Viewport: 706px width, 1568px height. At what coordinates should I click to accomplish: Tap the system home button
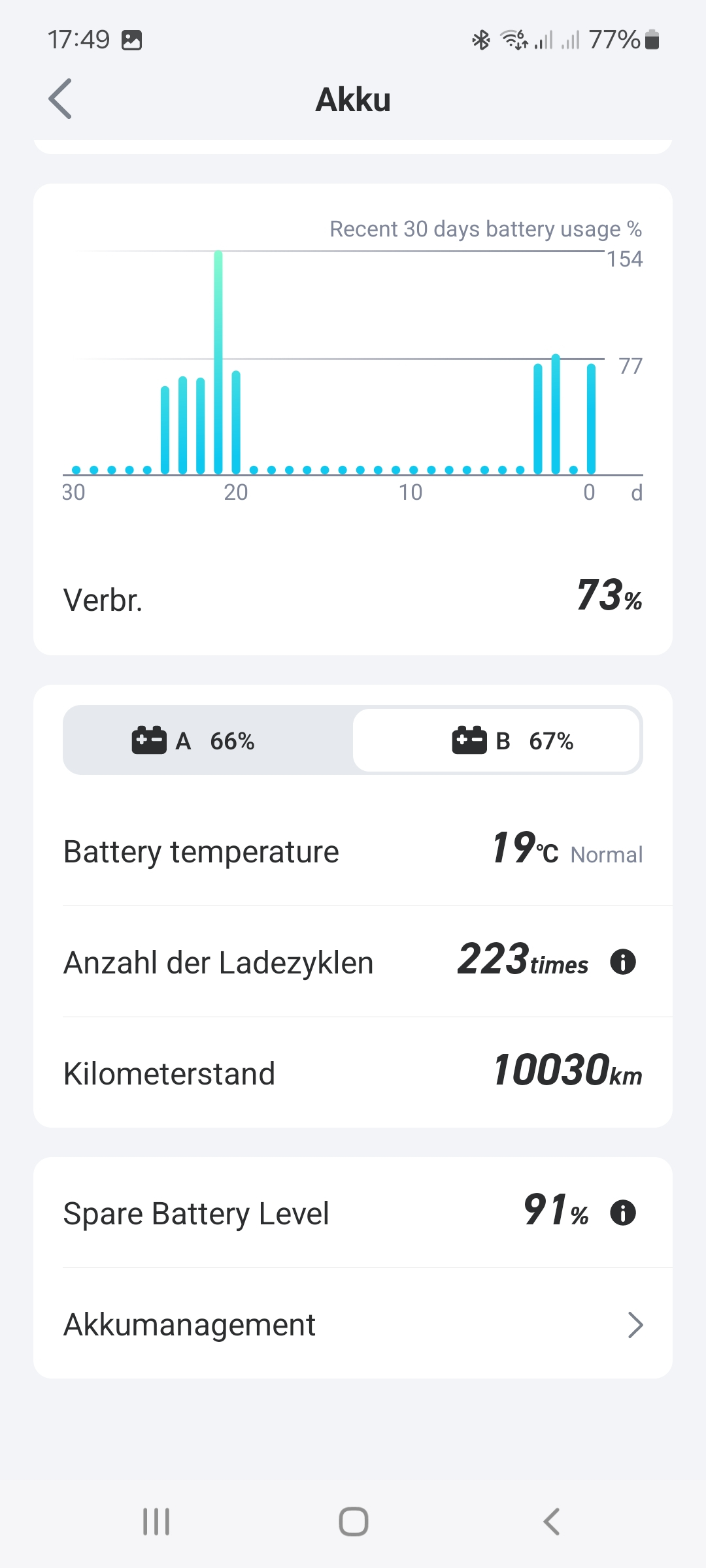[x=353, y=1521]
